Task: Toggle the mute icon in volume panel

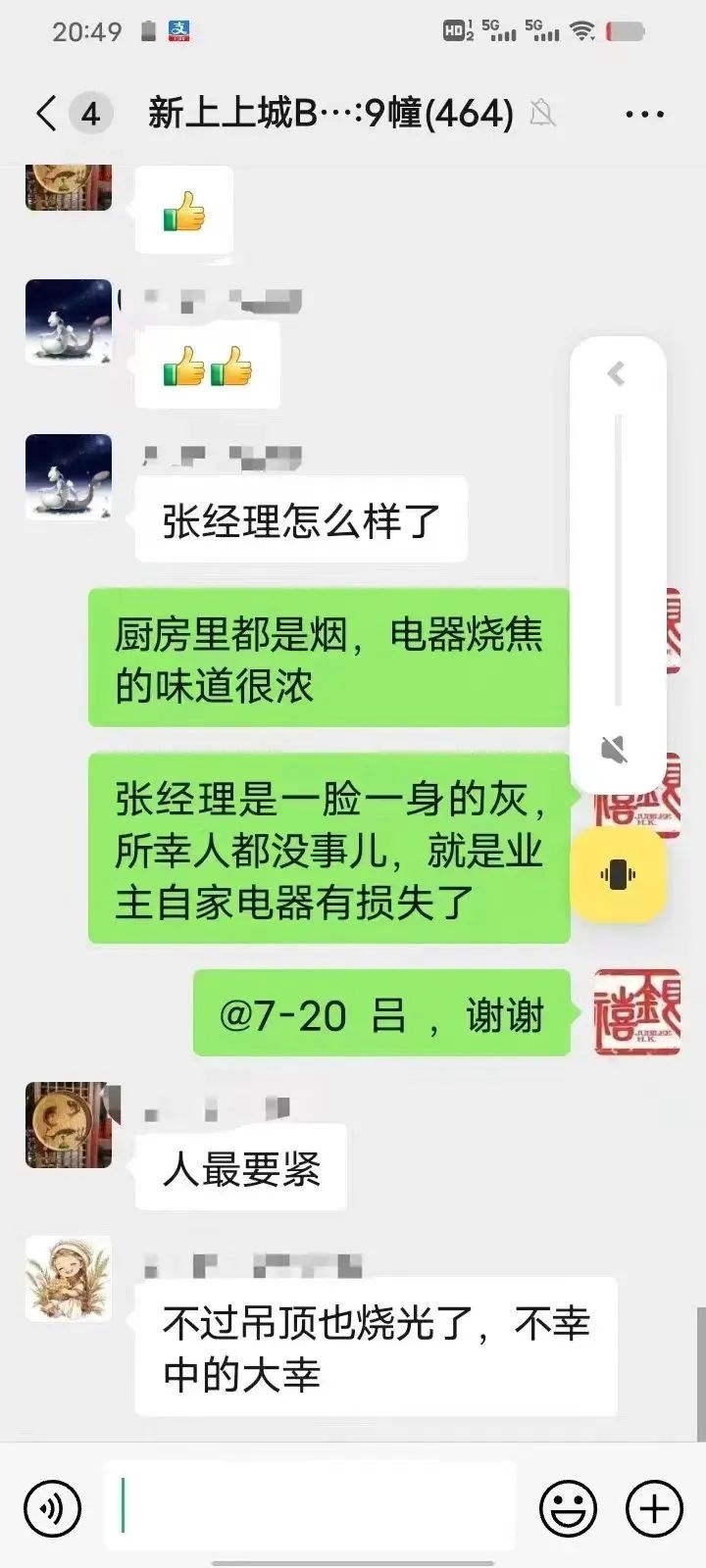Action: click(x=615, y=751)
